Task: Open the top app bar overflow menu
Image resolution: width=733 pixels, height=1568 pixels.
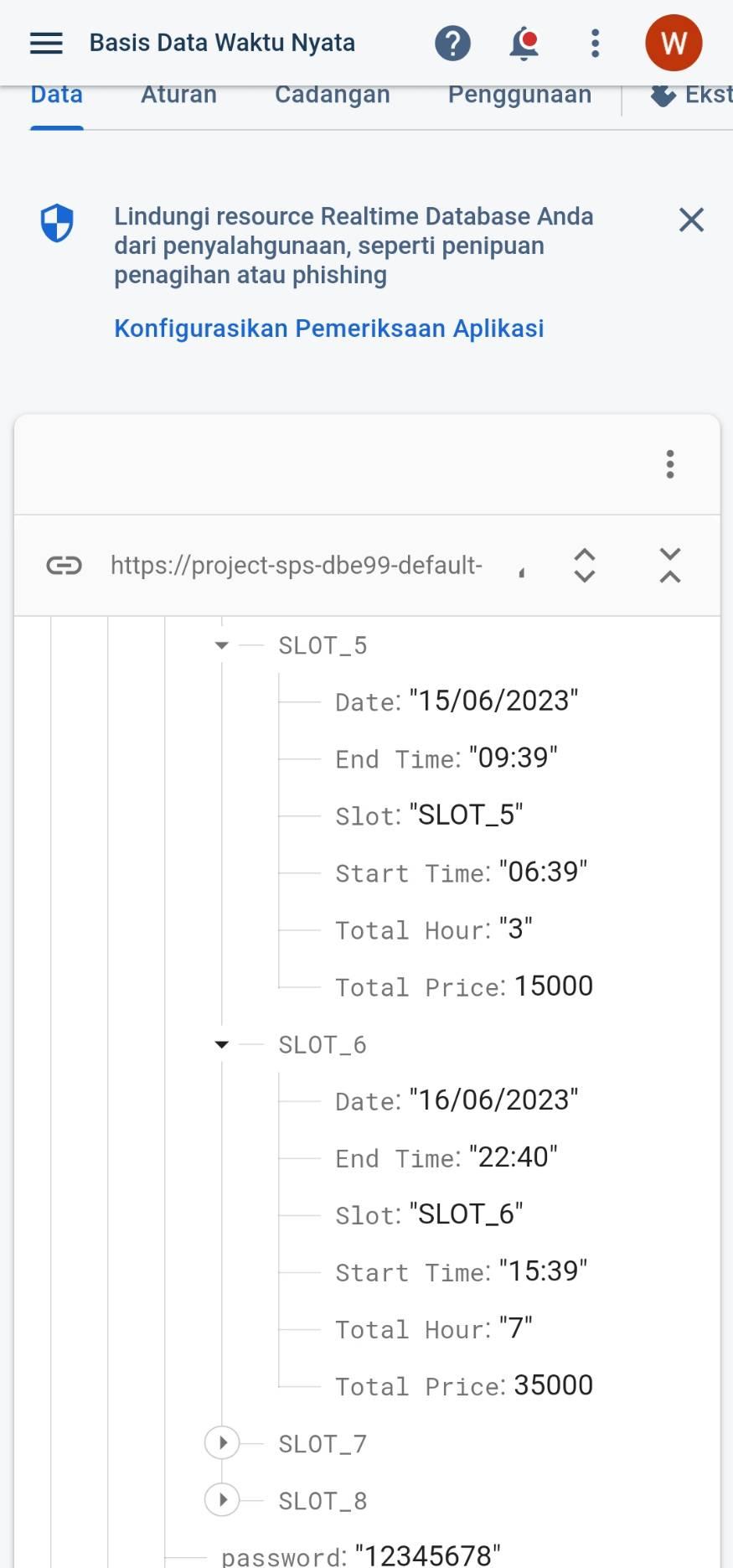Action: point(595,43)
